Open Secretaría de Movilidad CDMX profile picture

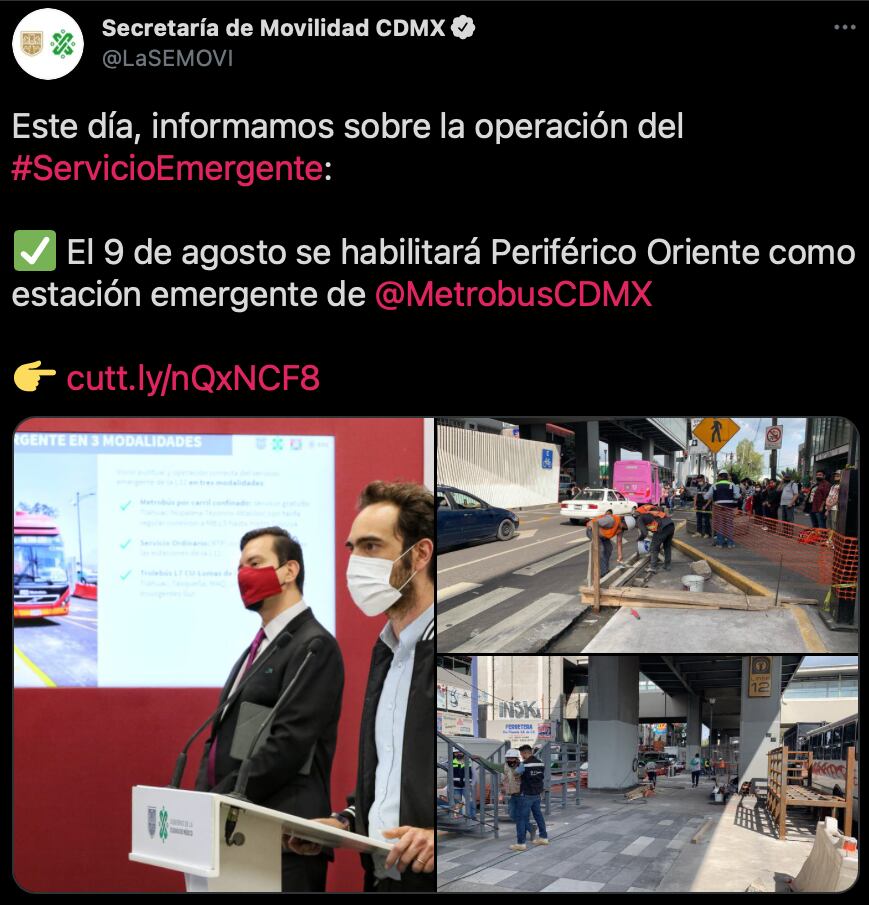pyautogui.click(x=47, y=43)
